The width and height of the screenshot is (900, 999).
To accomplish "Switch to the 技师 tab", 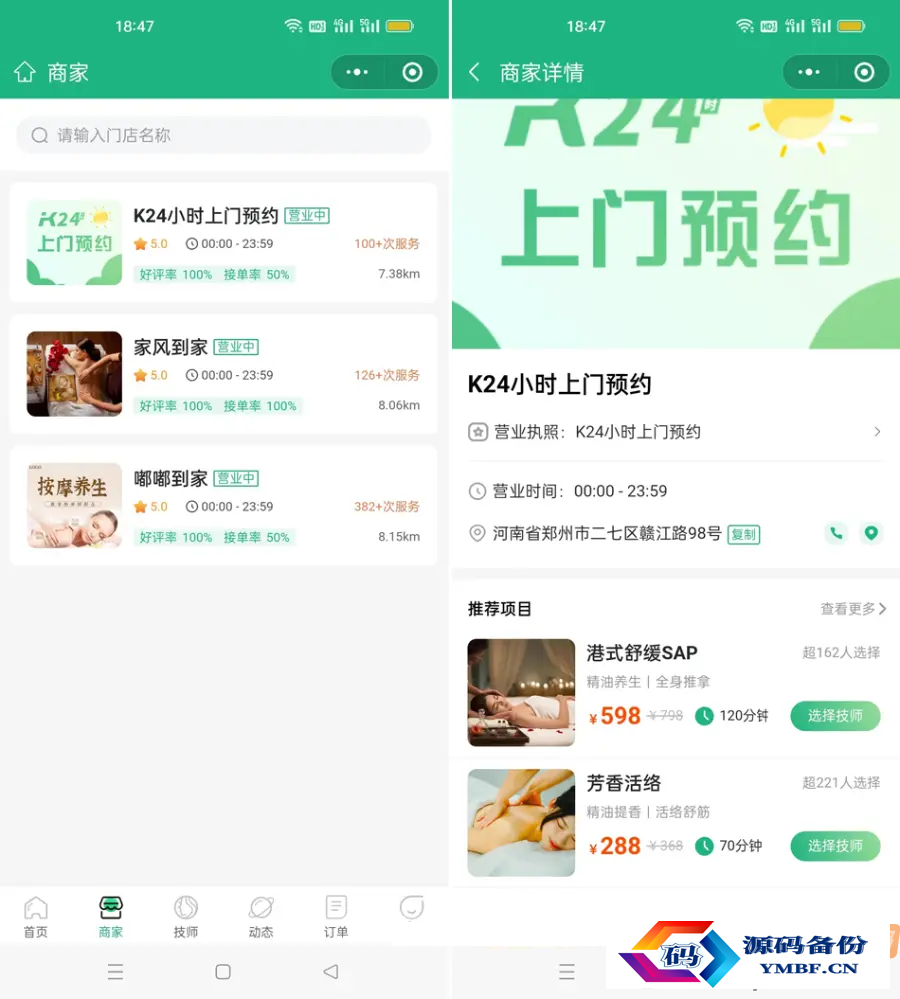I will [186, 916].
